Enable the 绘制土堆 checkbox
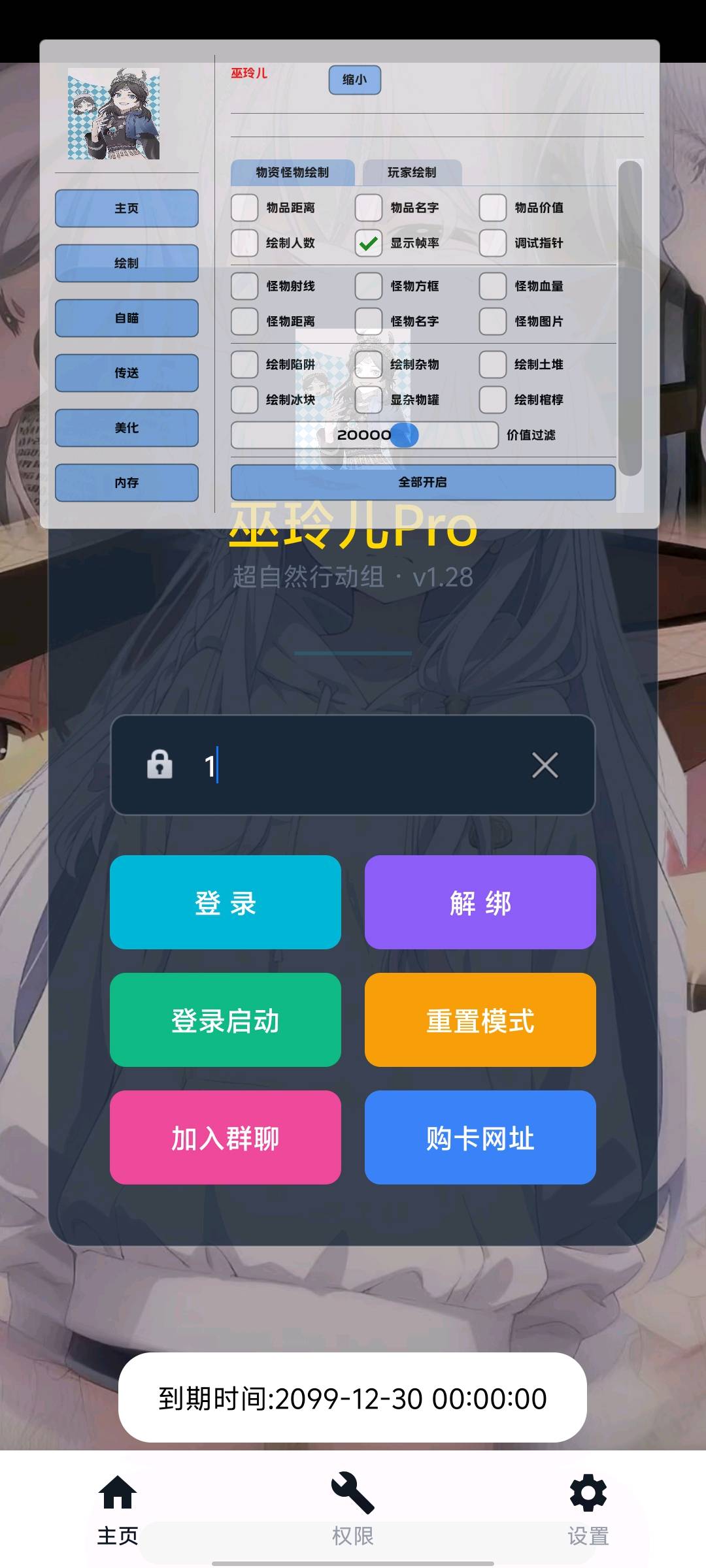This screenshot has width=706, height=1568. click(493, 365)
